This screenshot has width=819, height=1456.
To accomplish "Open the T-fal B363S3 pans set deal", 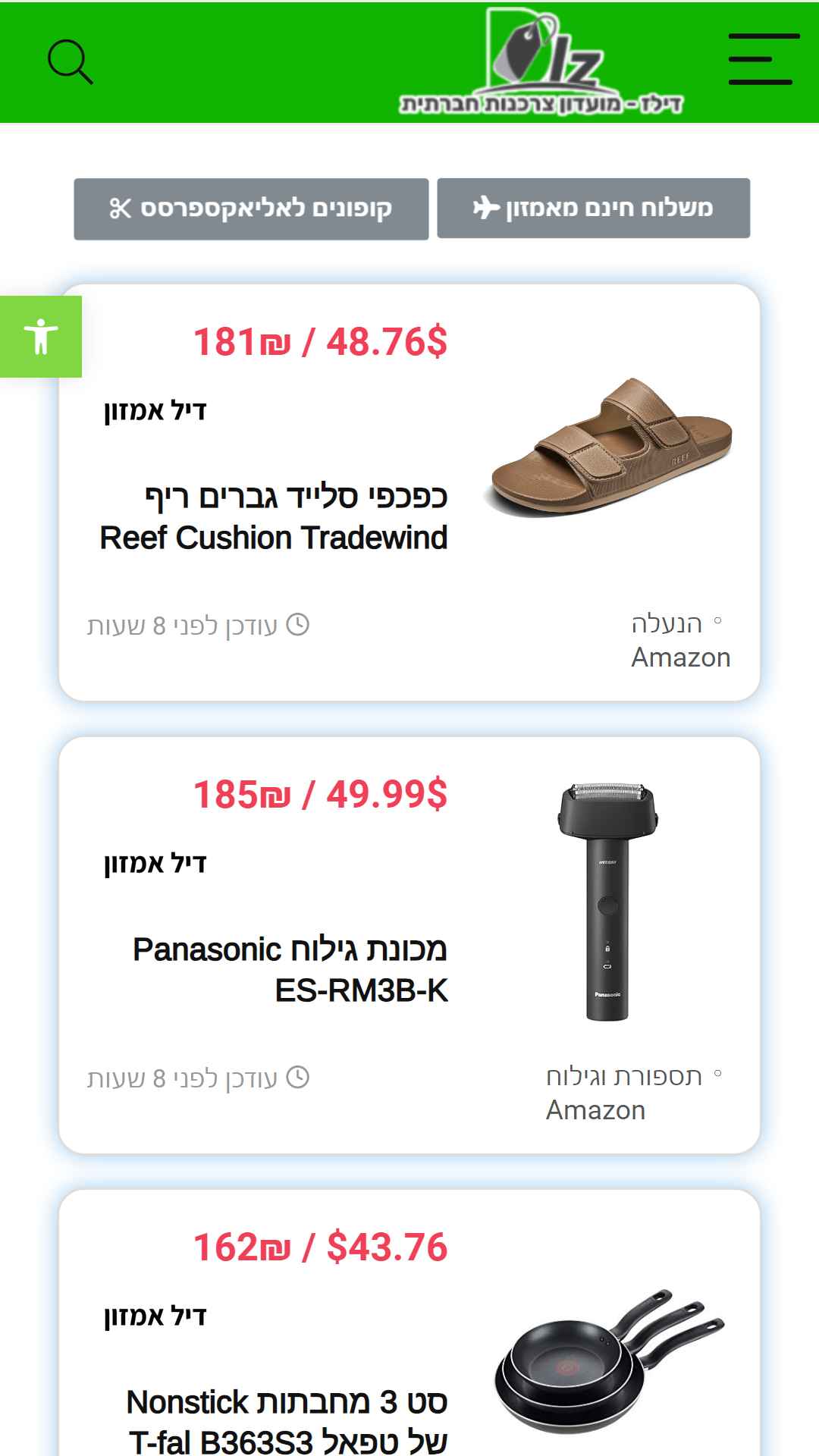I will click(x=287, y=1421).
